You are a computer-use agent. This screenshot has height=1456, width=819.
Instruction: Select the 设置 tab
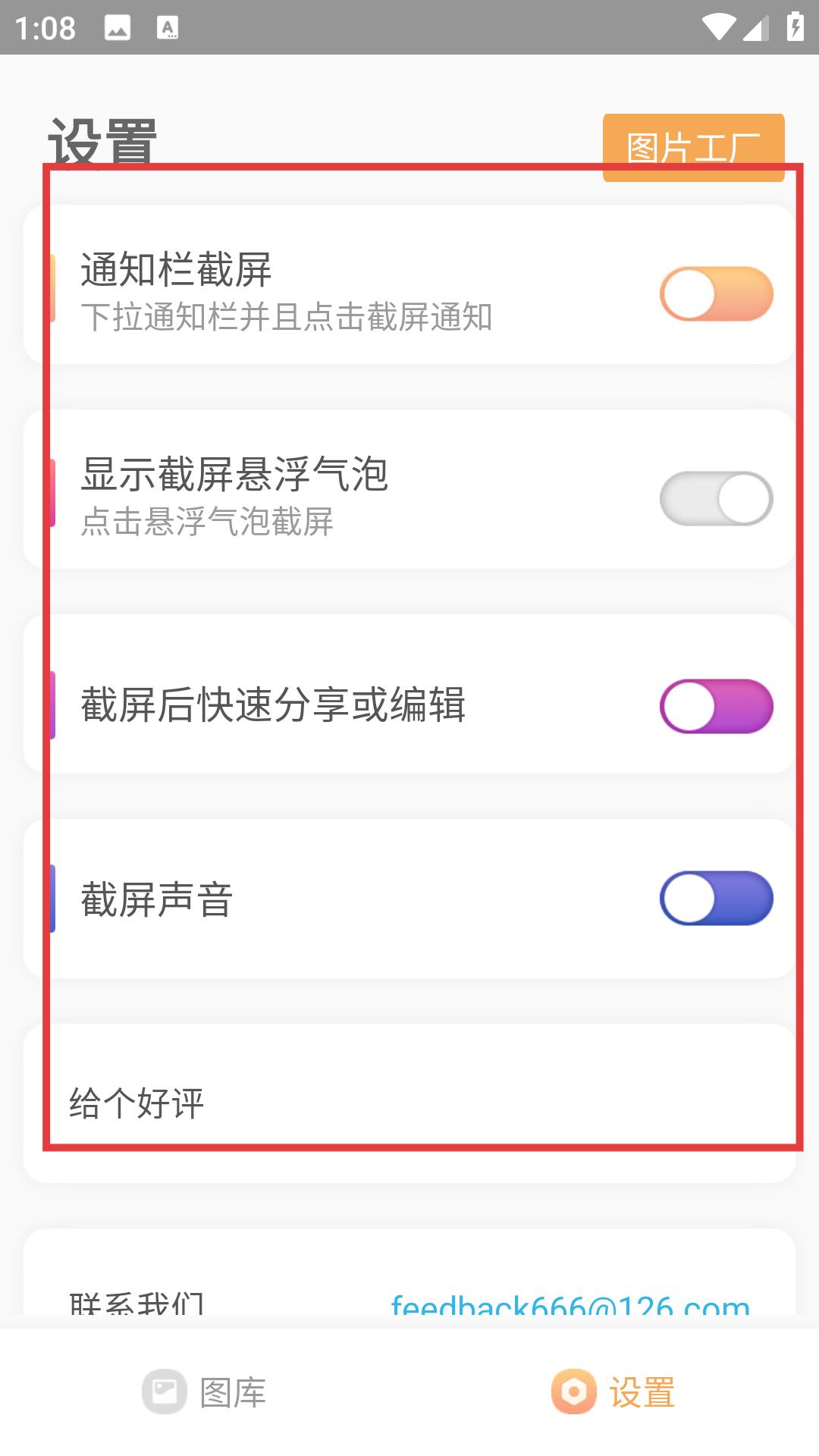pos(614,1392)
